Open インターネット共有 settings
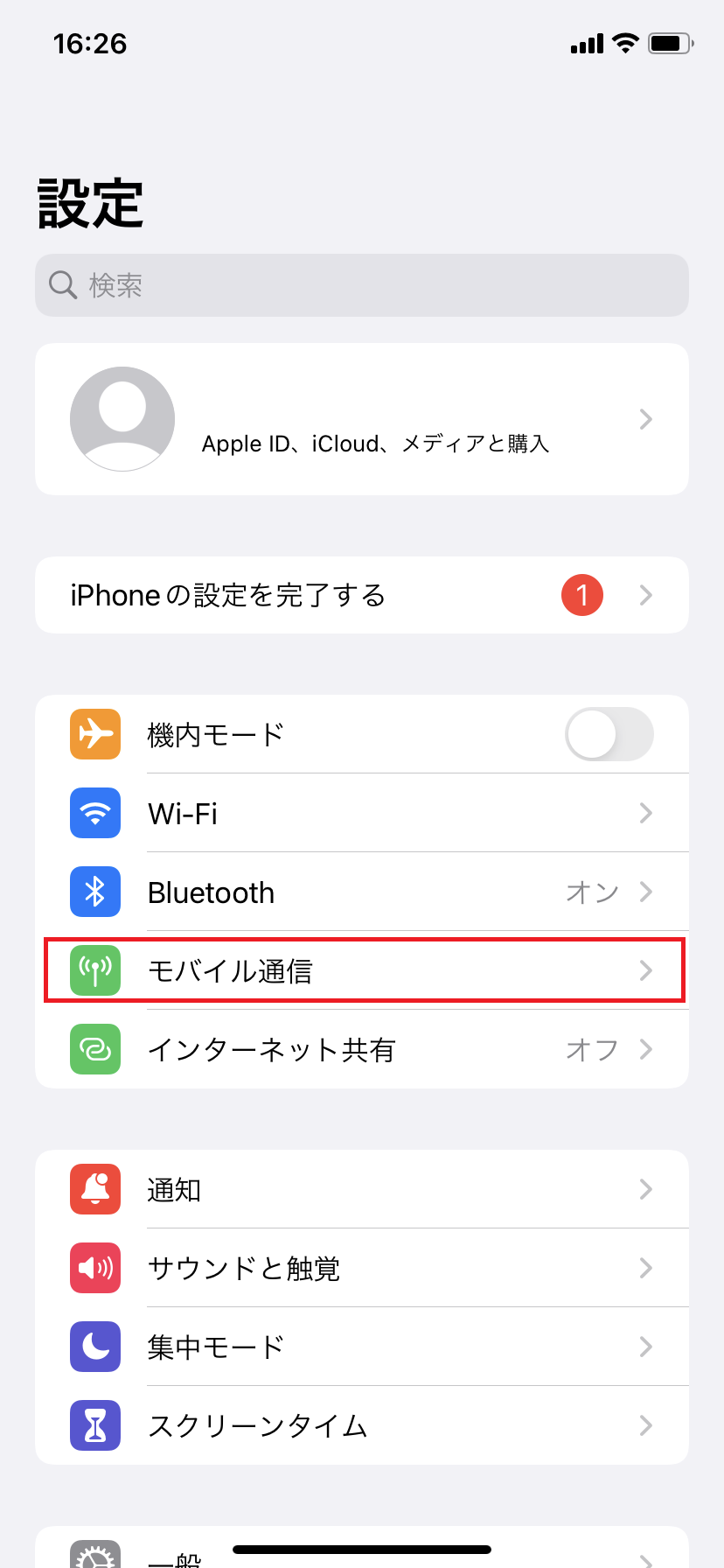Viewport: 724px width, 1568px height. pyautogui.click(x=362, y=1049)
